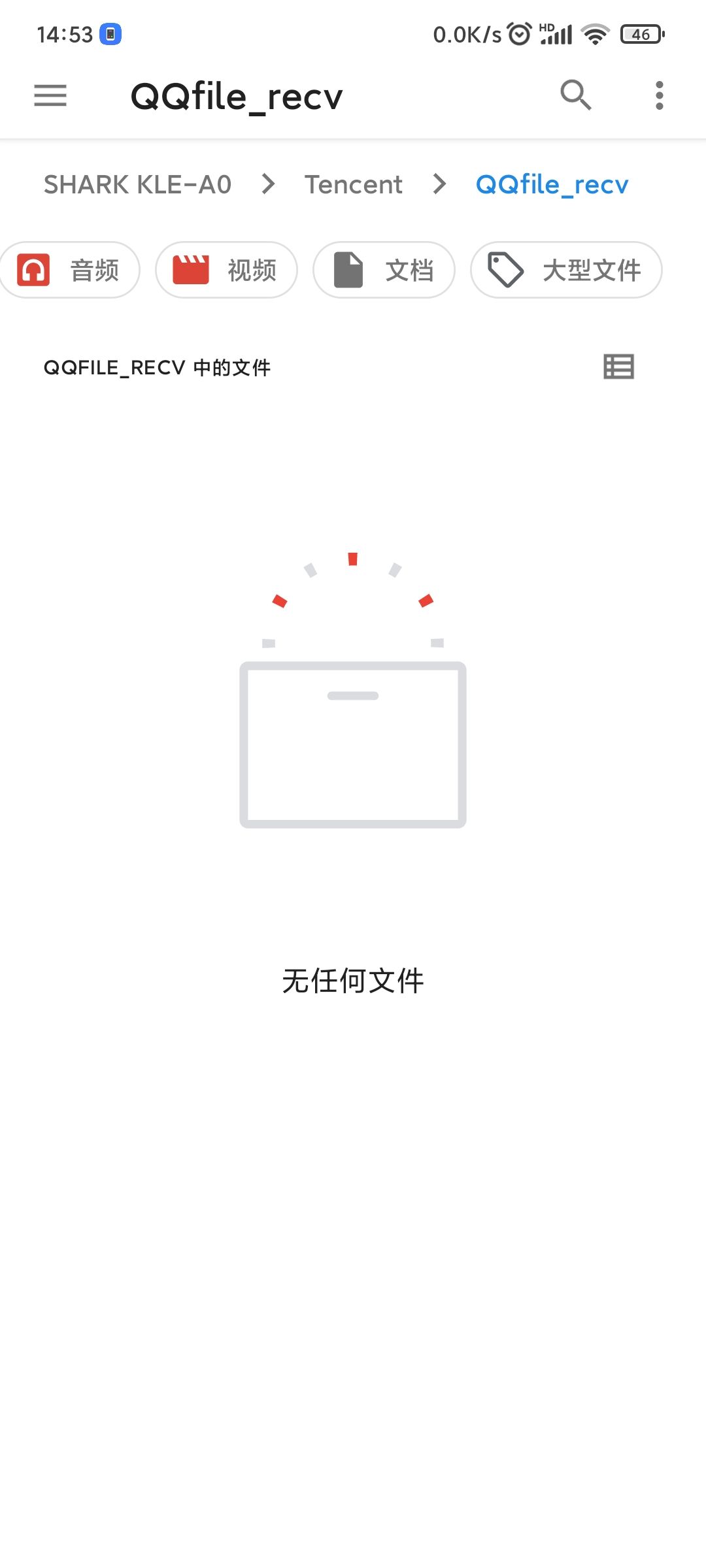The width and height of the screenshot is (706, 1568).
Task: Tap the search magnifier icon
Action: pos(576,95)
